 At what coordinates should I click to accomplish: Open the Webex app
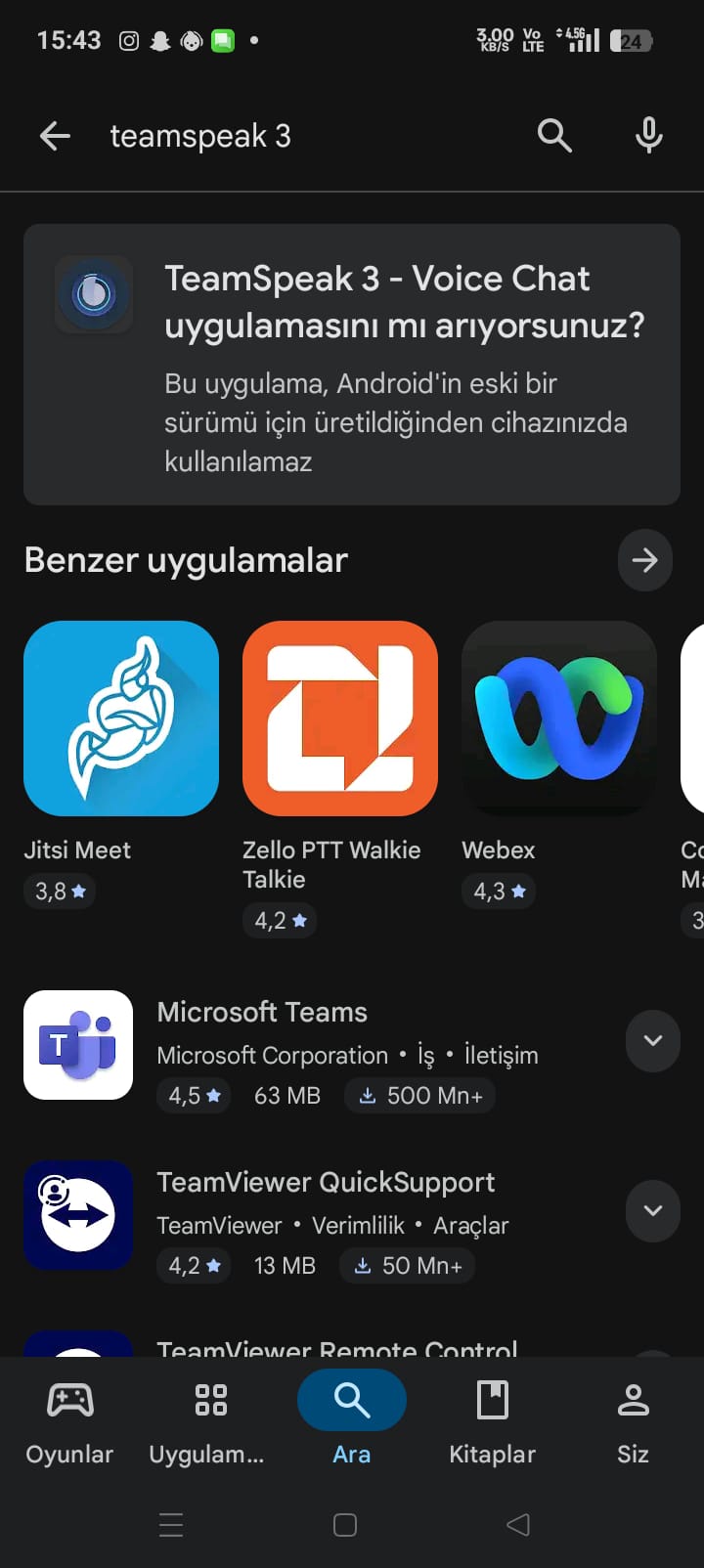point(559,719)
